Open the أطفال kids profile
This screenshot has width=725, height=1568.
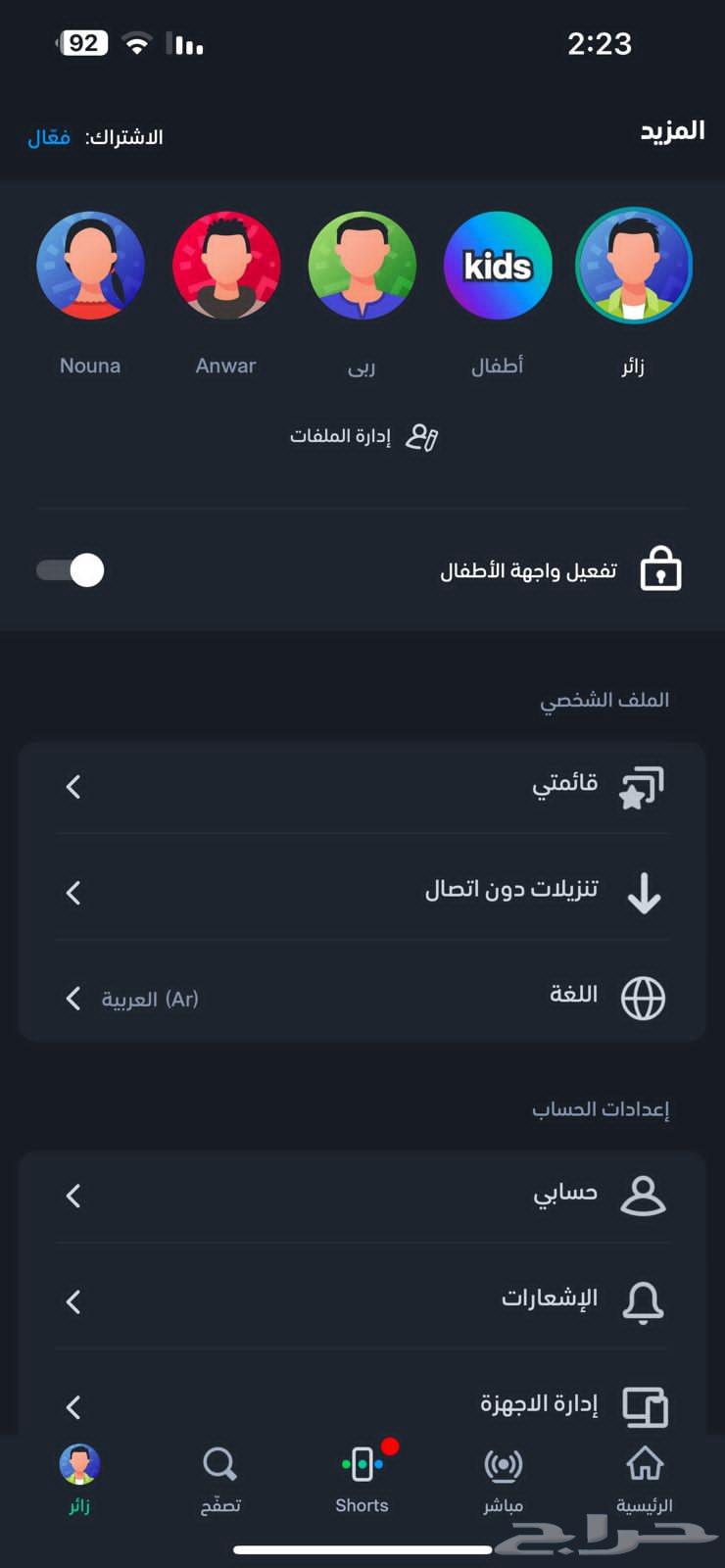click(x=498, y=266)
